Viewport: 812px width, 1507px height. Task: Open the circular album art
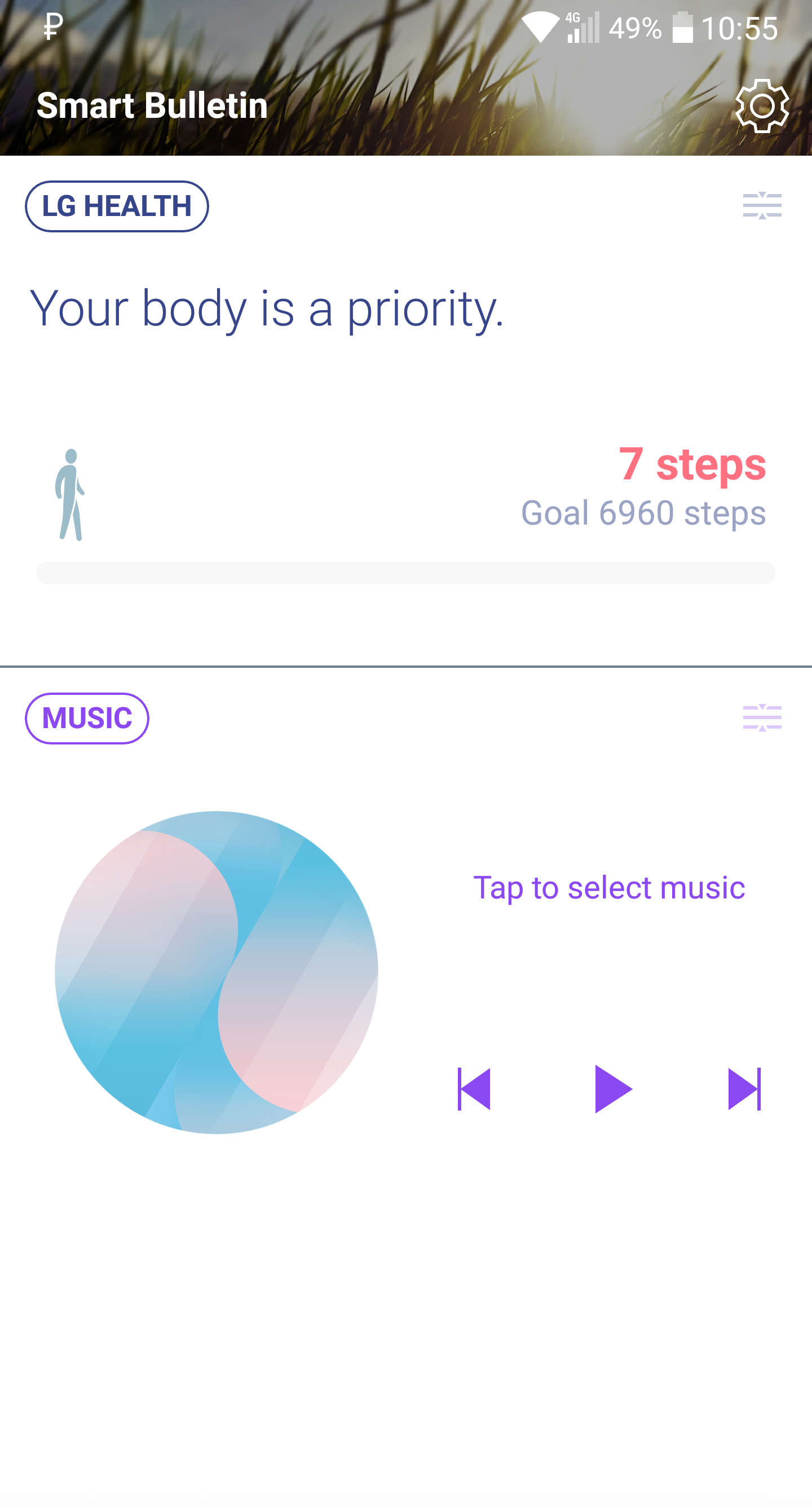(217, 972)
